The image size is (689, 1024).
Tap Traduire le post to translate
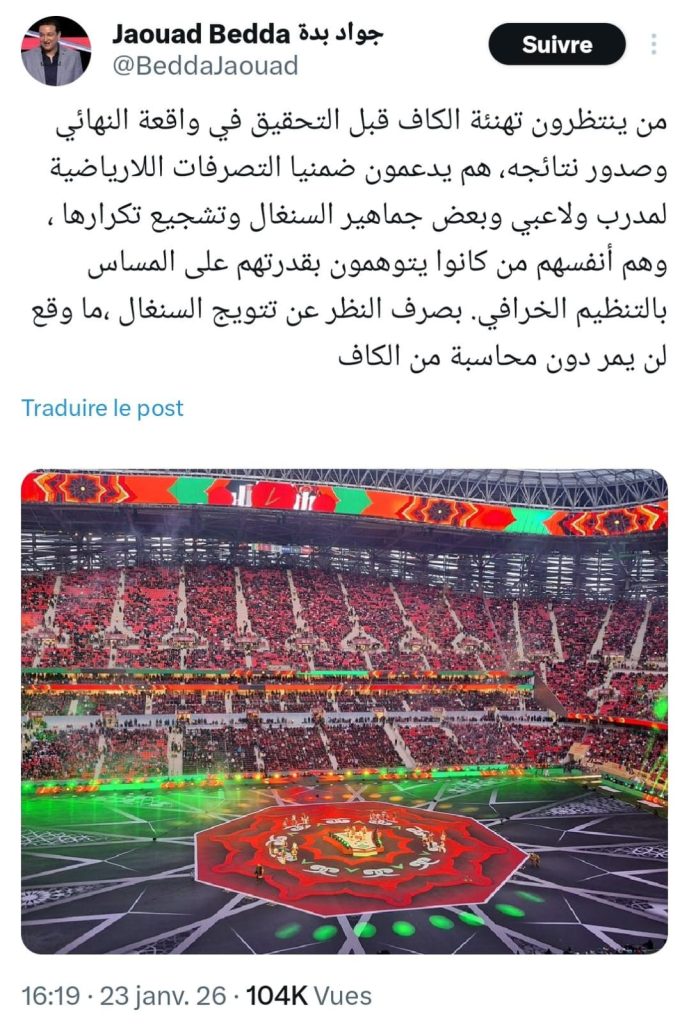pyautogui.click(x=102, y=408)
